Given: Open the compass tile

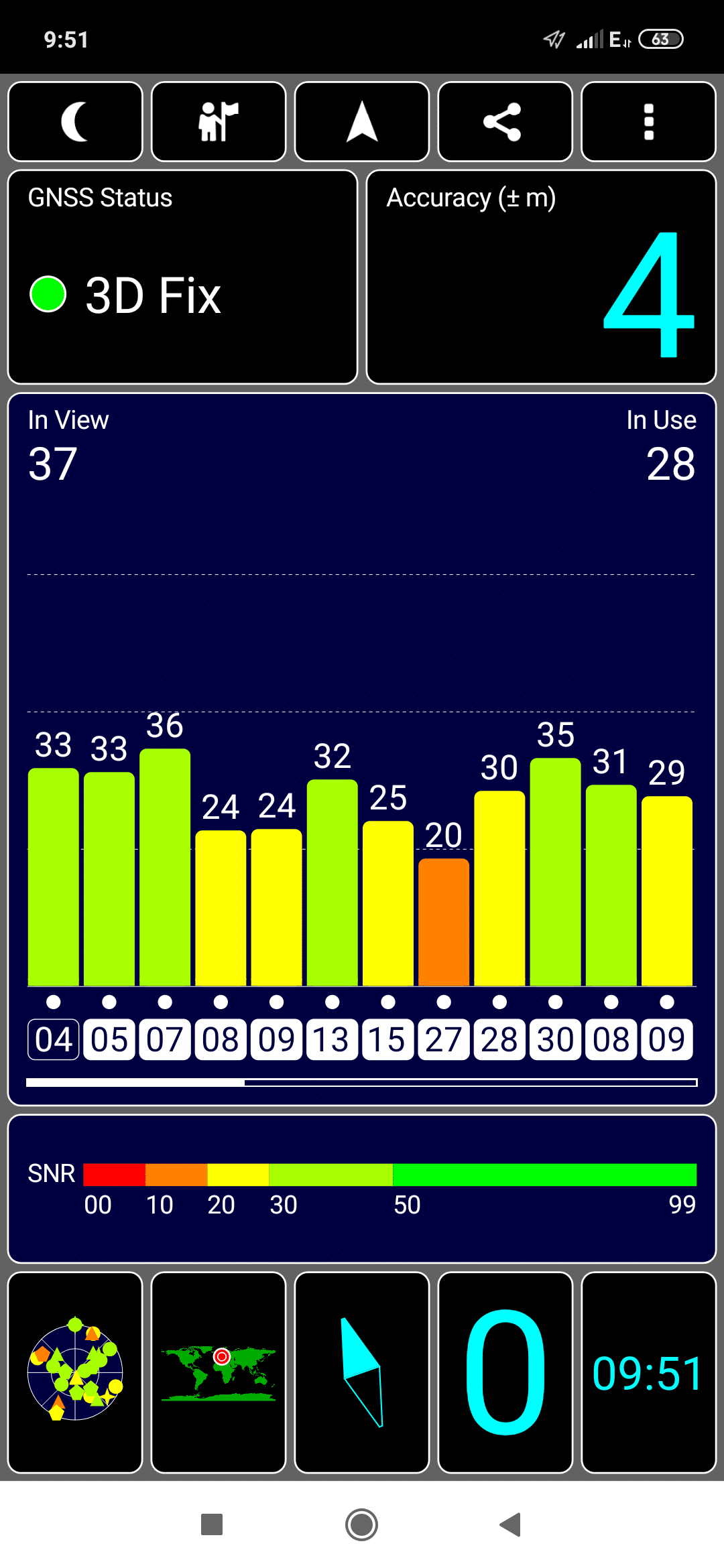Looking at the screenshot, I should point(362,1372).
